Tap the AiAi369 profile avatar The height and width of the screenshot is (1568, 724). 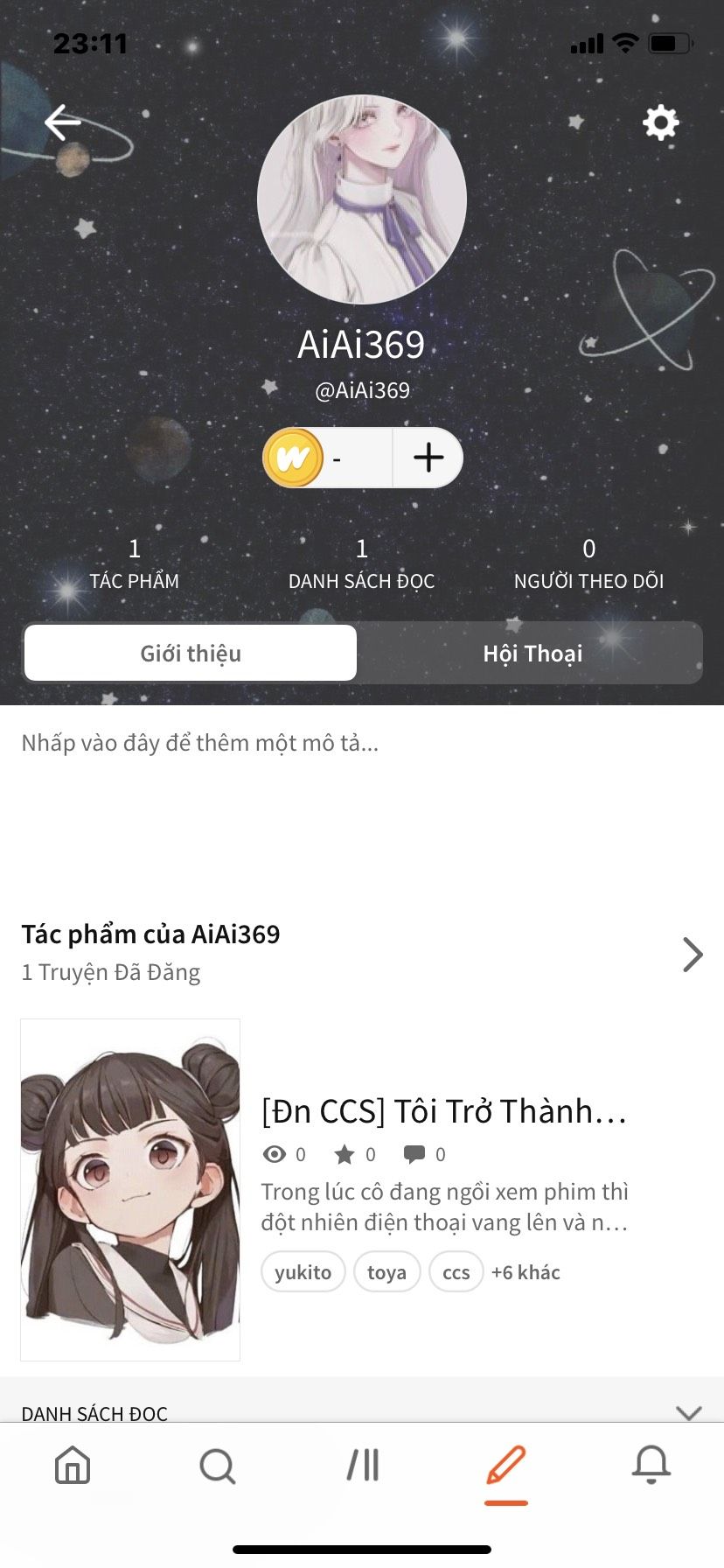point(362,199)
